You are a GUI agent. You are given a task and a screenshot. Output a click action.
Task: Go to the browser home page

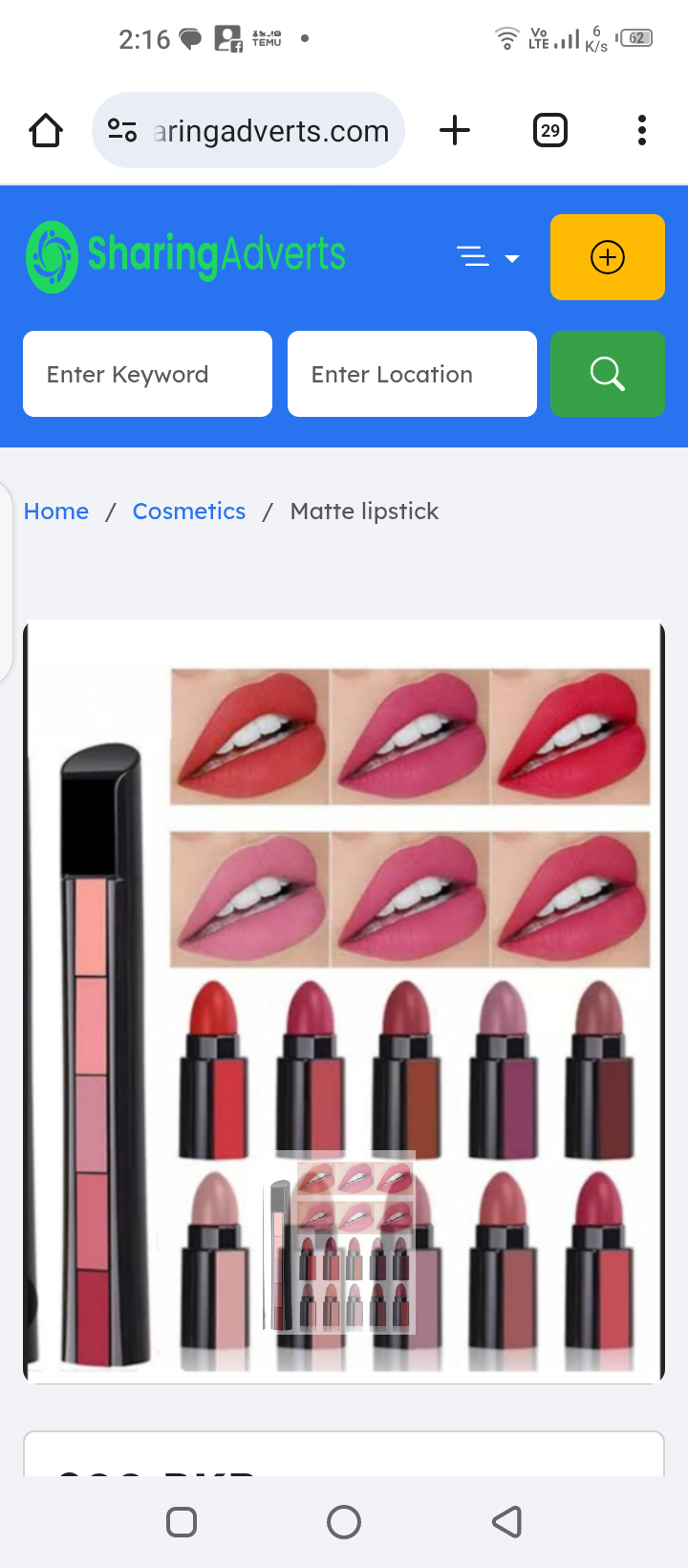pyautogui.click(x=46, y=130)
